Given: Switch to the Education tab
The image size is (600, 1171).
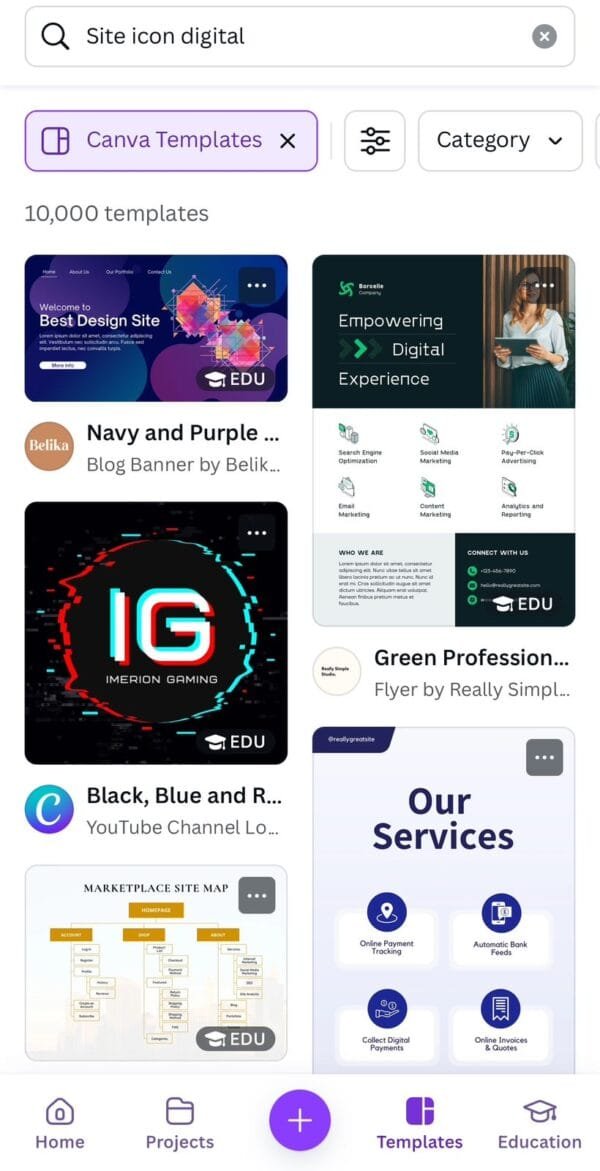Looking at the screenshot, I should click(x=539, y=1124).
